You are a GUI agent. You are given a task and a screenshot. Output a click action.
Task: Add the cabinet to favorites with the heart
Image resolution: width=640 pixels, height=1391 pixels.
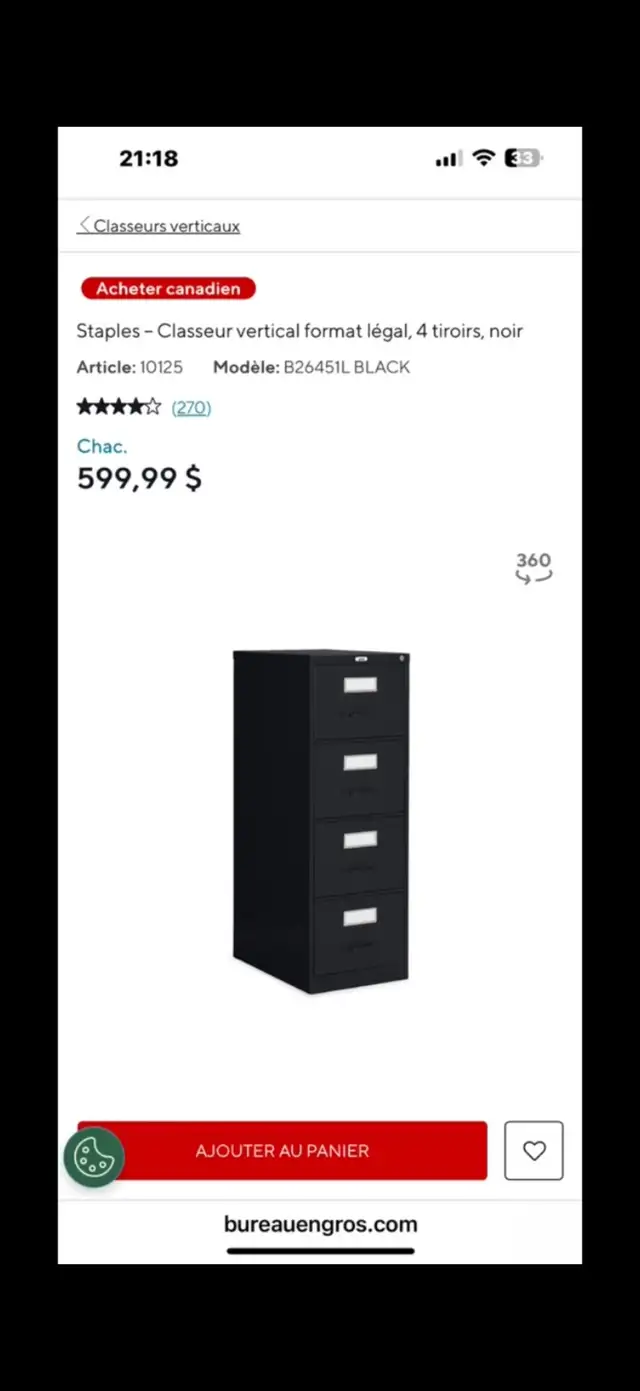point(534,1150)
